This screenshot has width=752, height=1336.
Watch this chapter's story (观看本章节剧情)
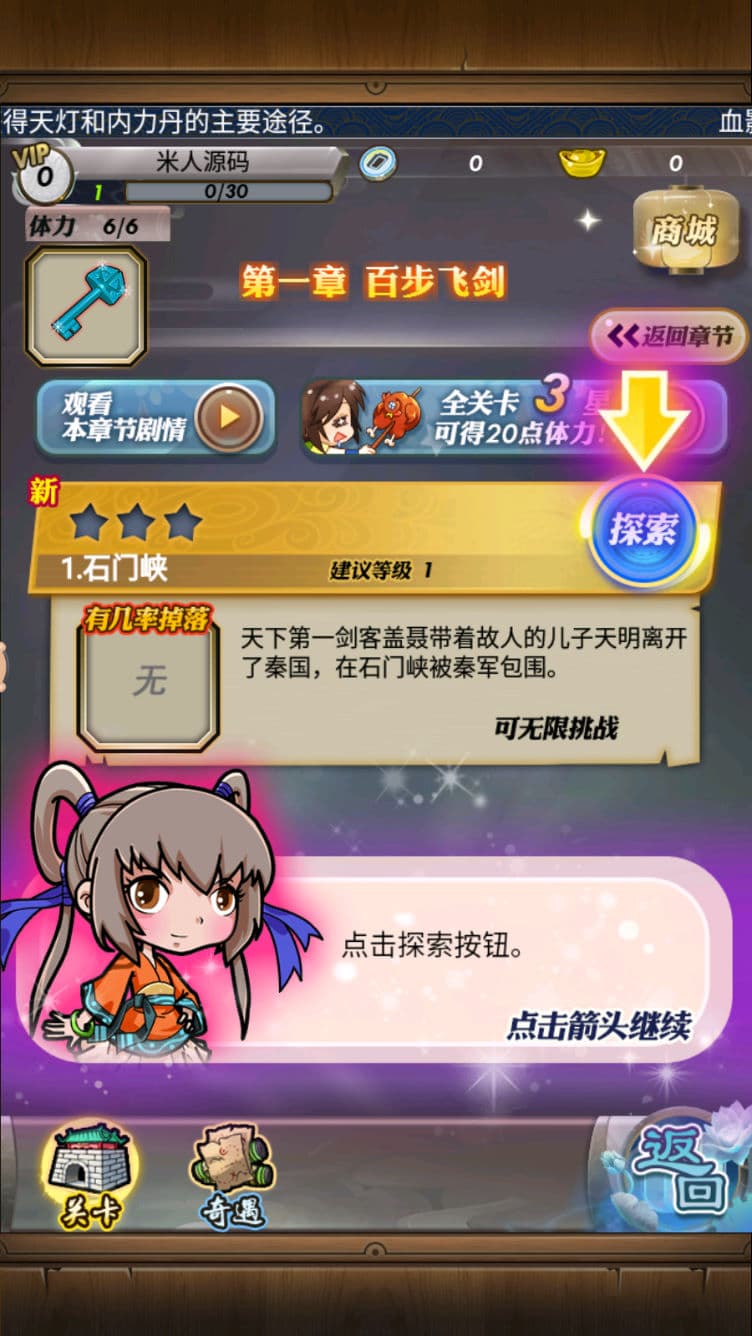pyautogui.click(x=155, y=417)
